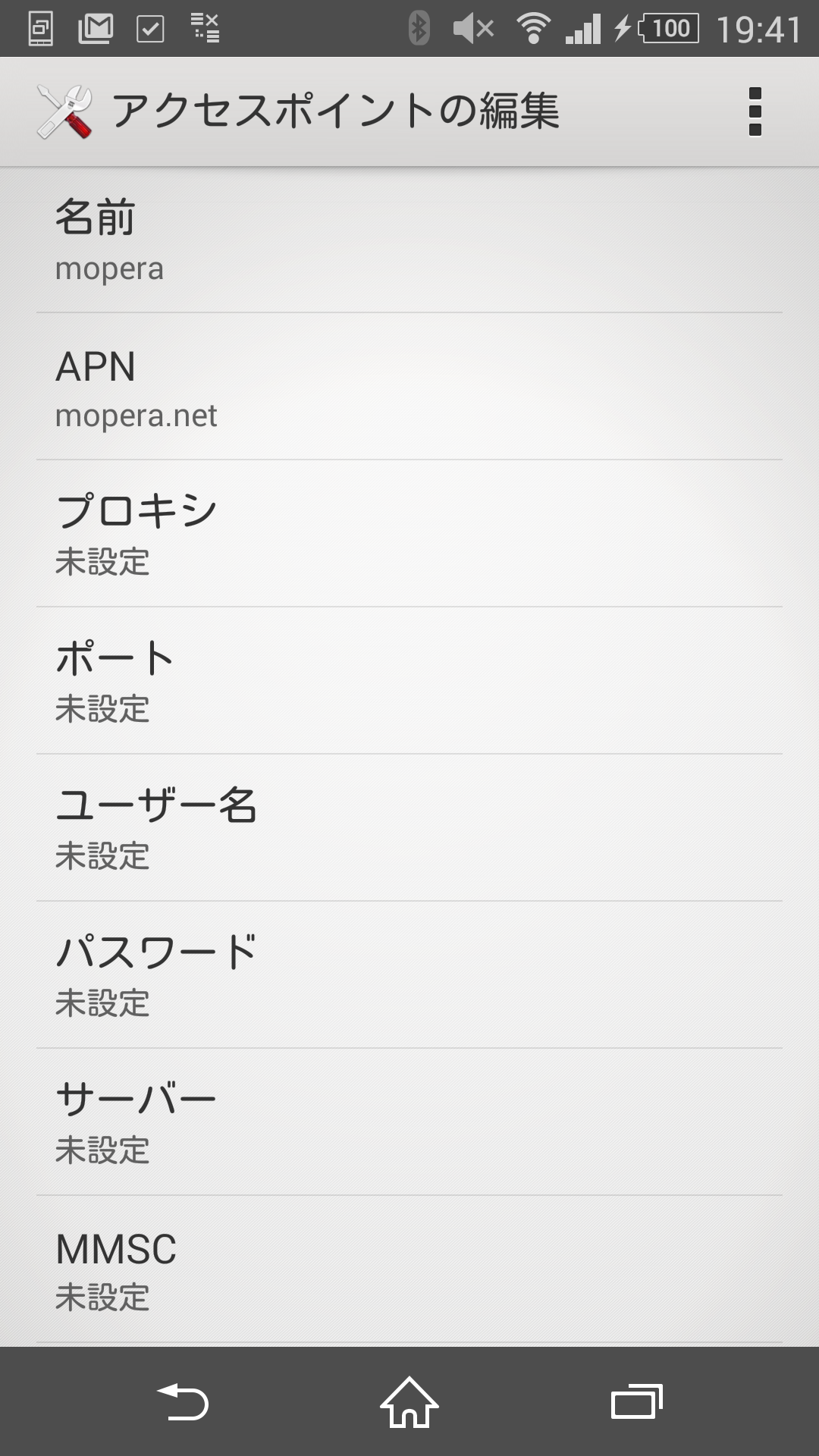This screenshot has width=819, height=1456.
Task: Go to the home screen
Action: pos(409,1401)
